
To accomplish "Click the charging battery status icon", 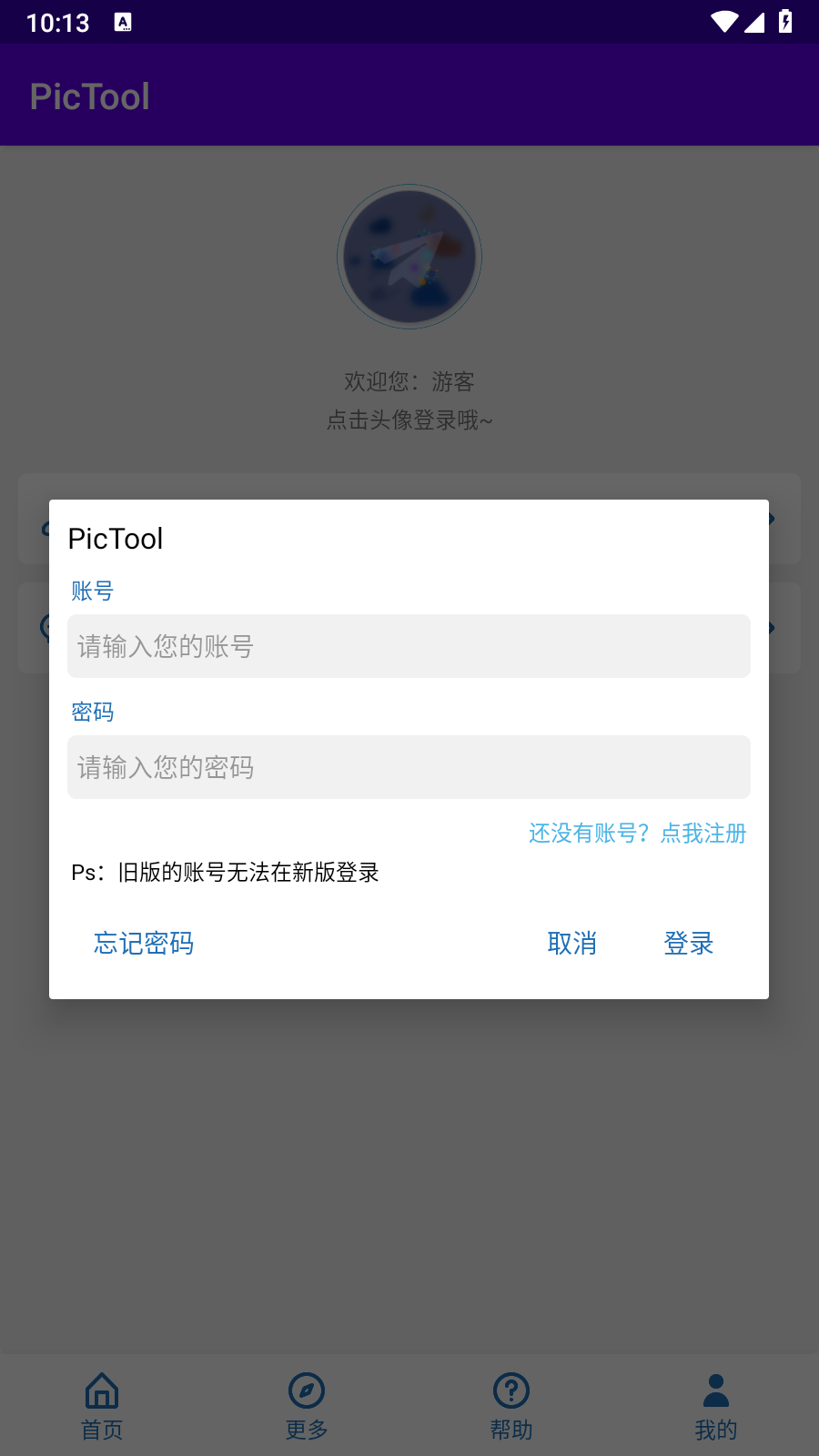I will (x=786, y=22).
